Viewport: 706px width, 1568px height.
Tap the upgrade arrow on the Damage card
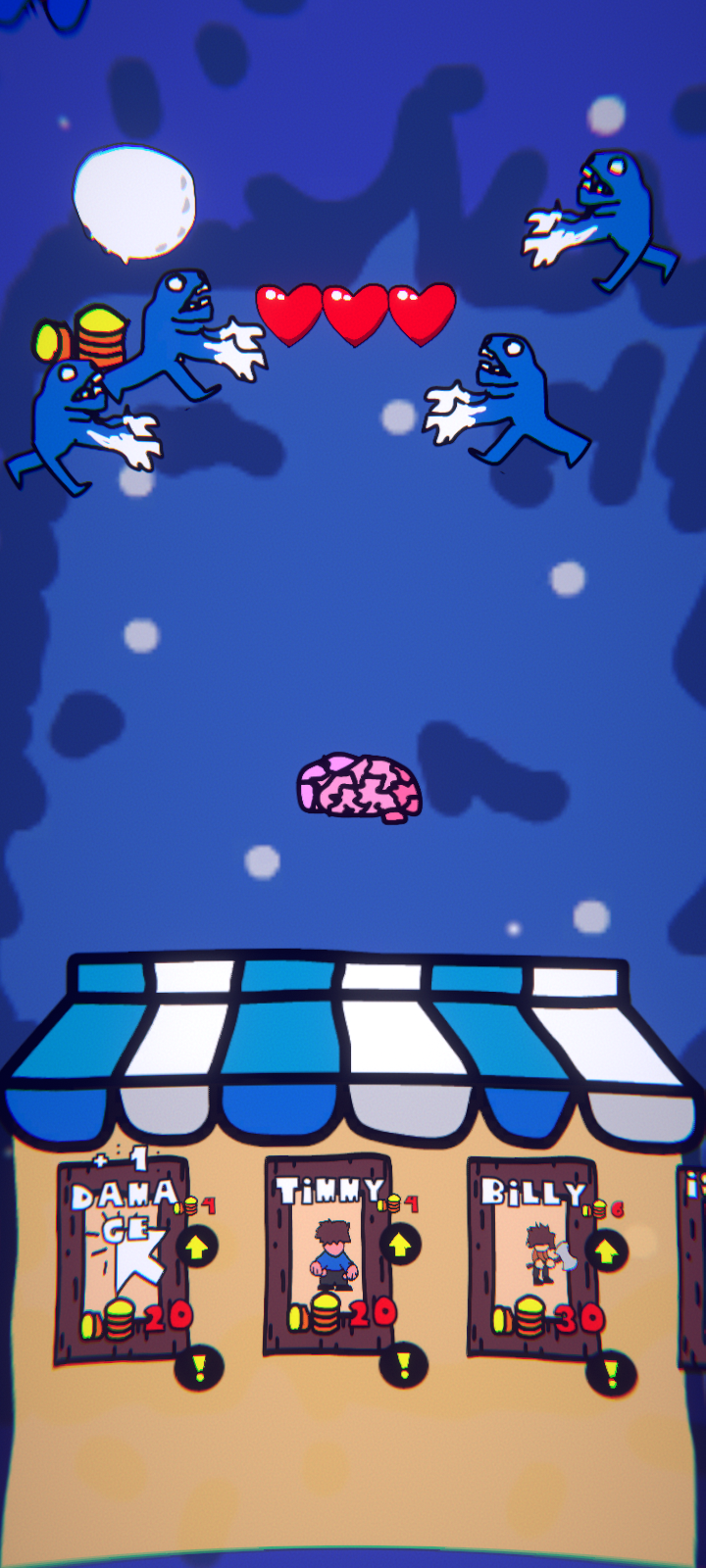click(x=197, y=1247)
